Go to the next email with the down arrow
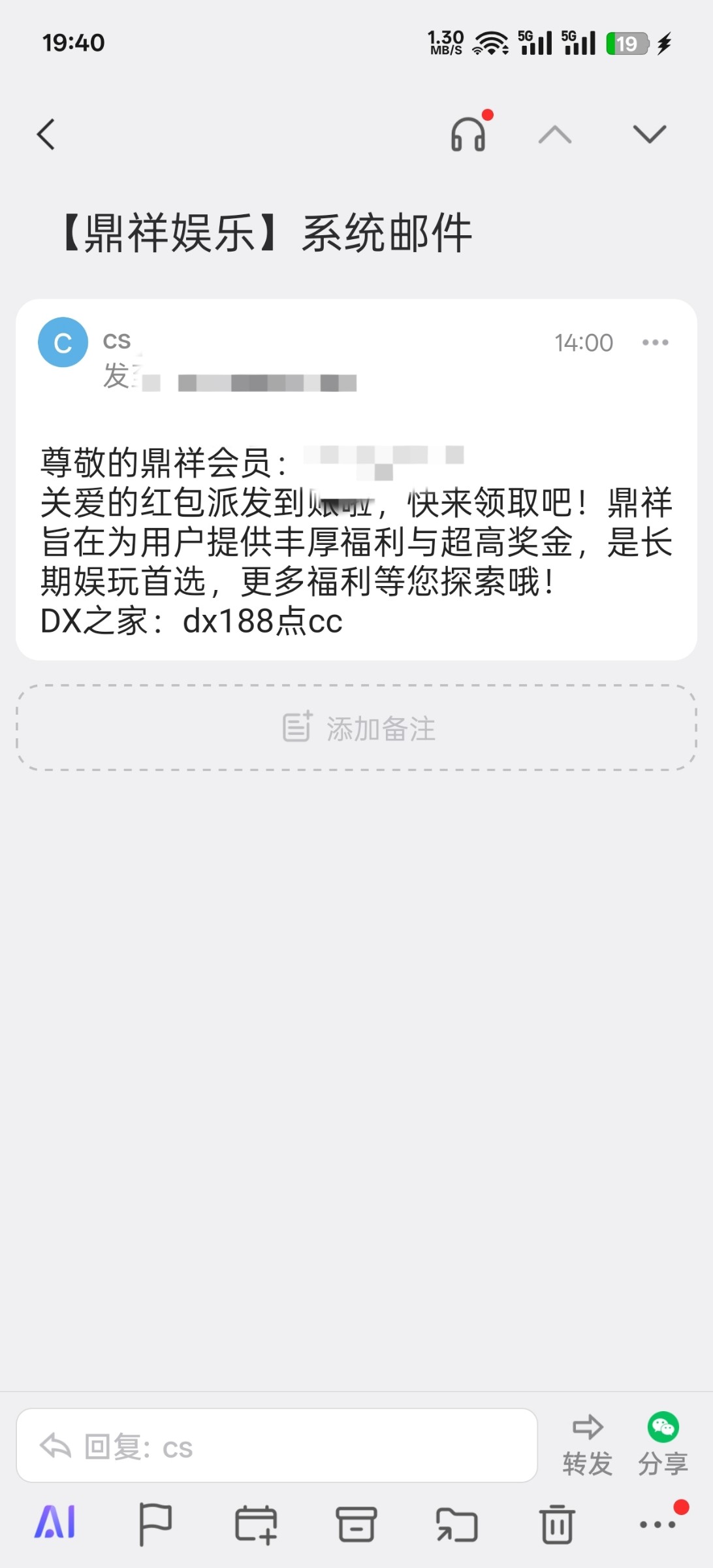This screenshot has height=1568, width=713. pos(650,135)
